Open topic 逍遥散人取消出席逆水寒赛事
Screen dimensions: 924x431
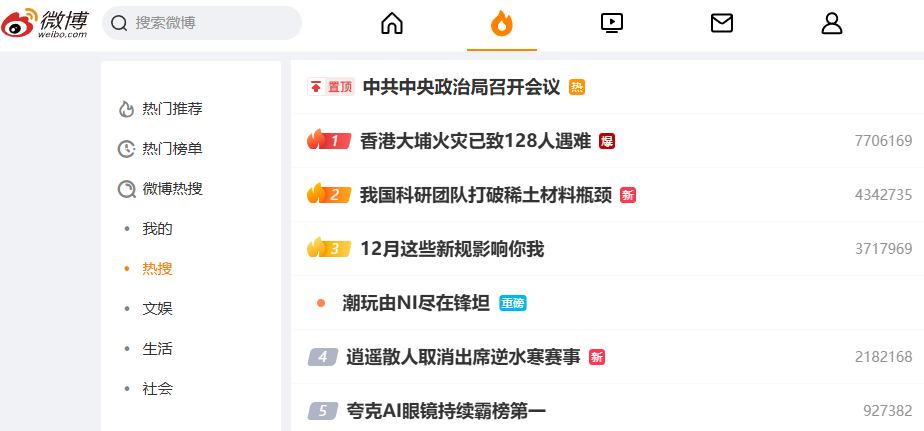pos(463,357)
